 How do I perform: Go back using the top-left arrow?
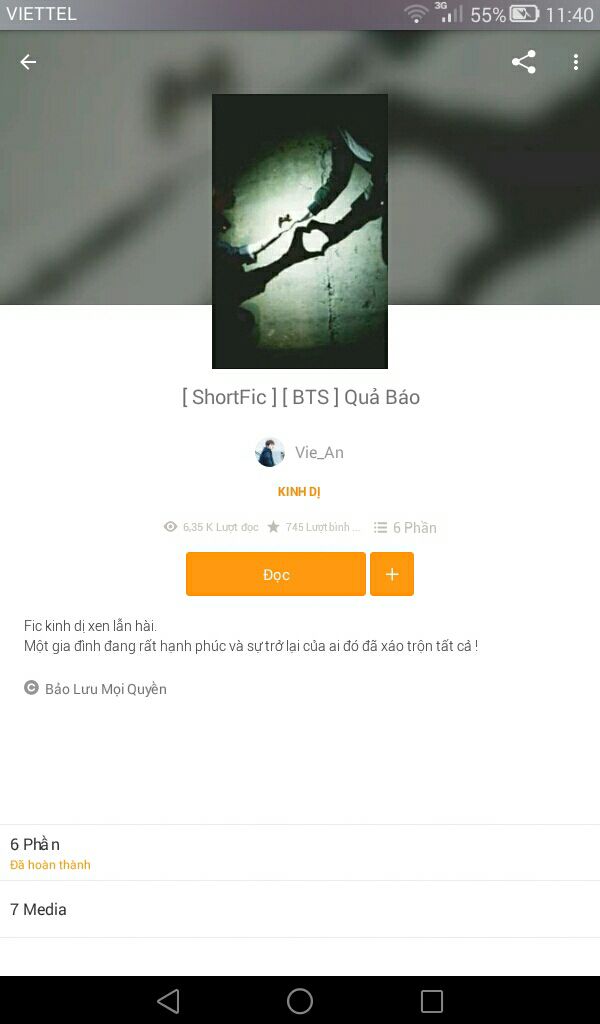pos(28,62)
